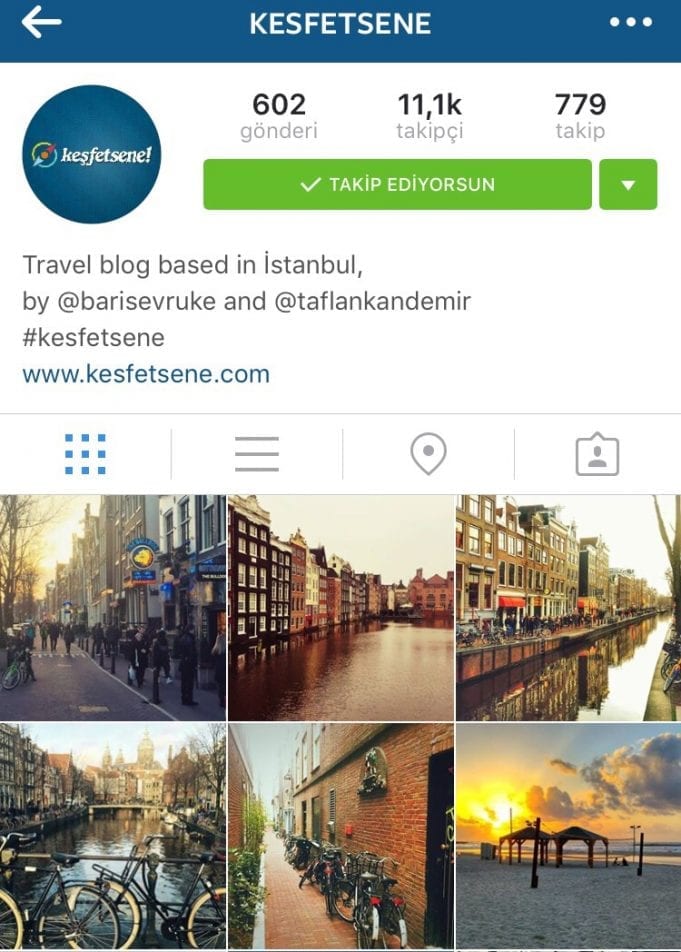Open the street sunset photo with pedestrians

(113, 607)
